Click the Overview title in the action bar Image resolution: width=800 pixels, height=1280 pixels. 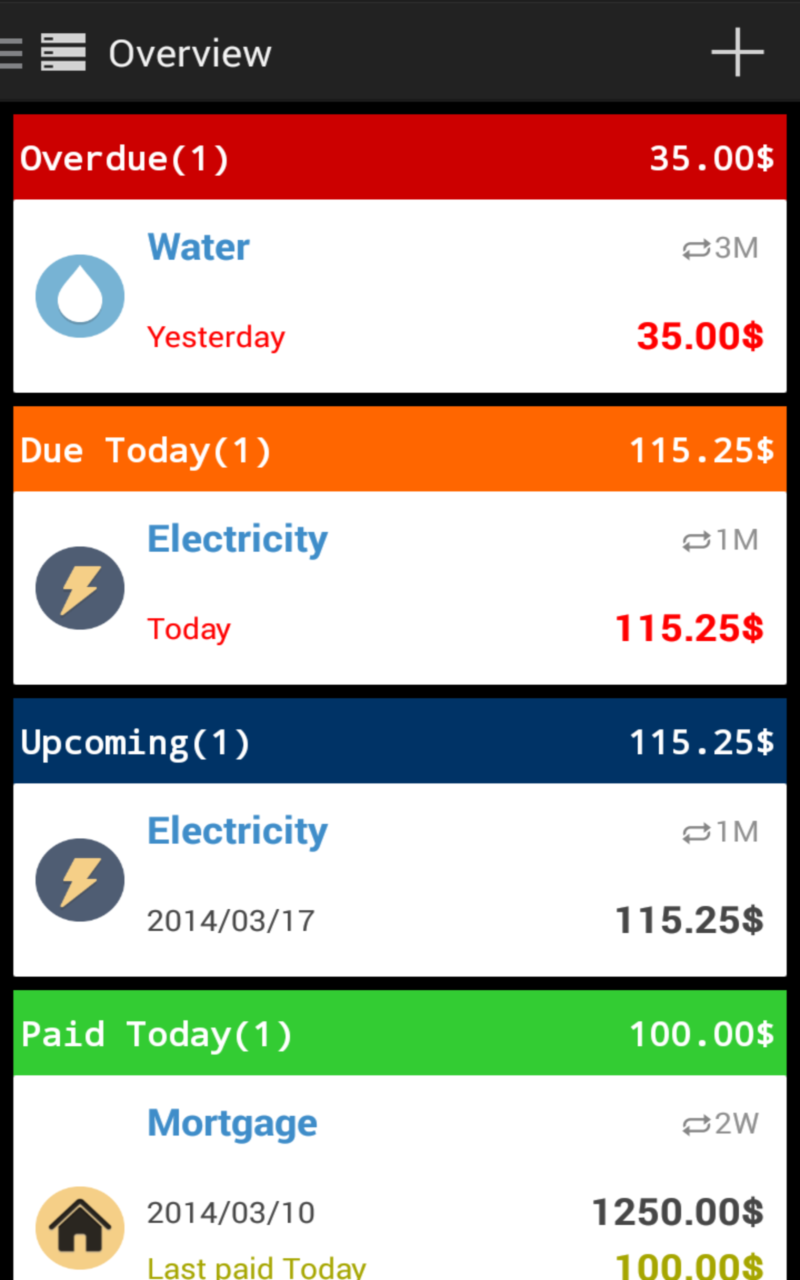tap(190, 52)
